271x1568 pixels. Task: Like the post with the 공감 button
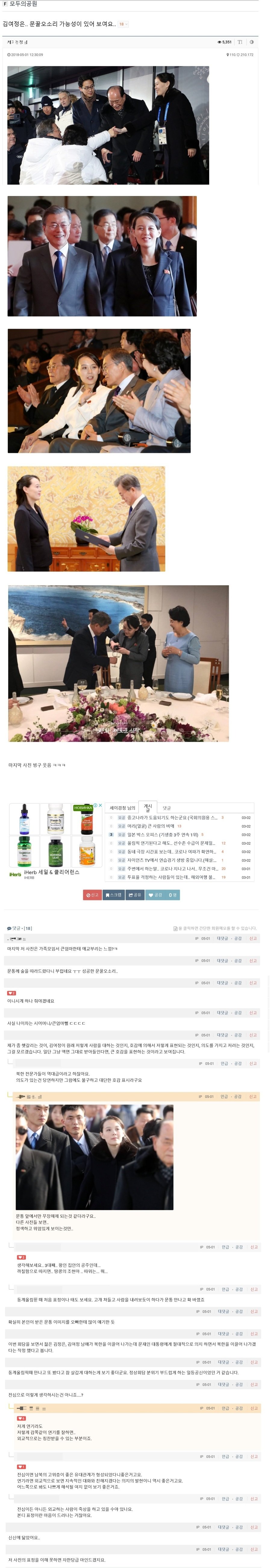click(x=156, y=895)
